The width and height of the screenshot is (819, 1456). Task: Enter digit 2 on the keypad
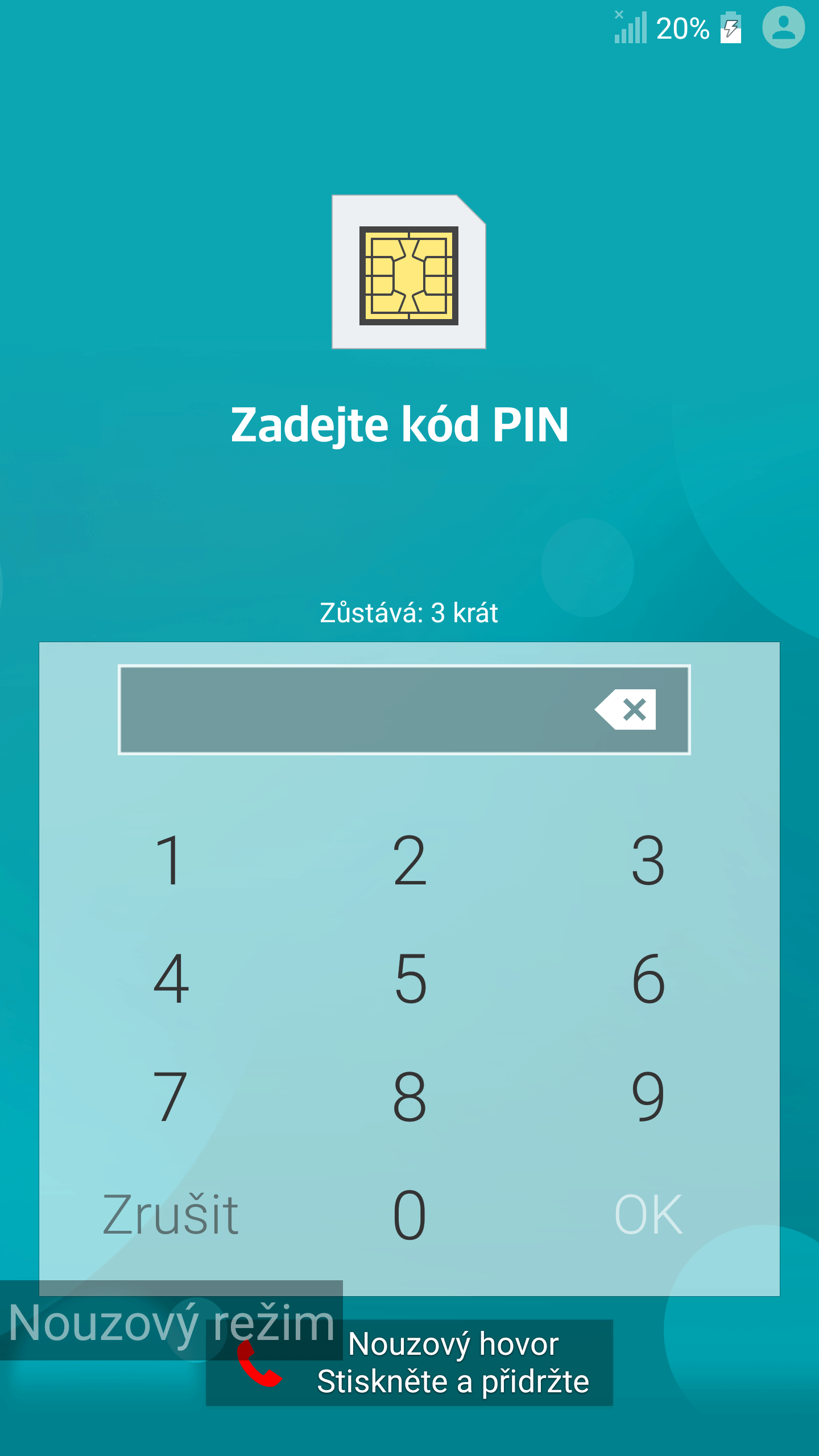pos(409,860)
